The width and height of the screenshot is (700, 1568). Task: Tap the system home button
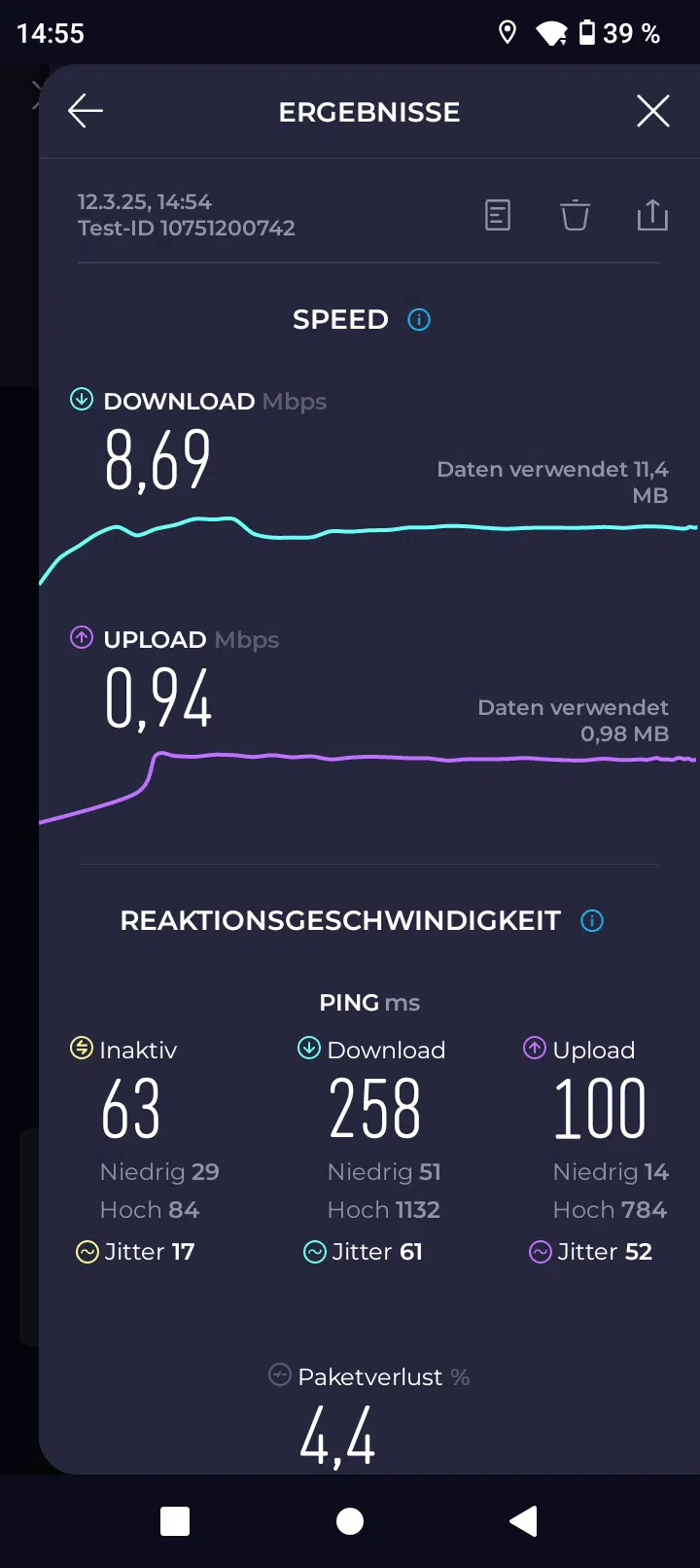pos(350,1521)
